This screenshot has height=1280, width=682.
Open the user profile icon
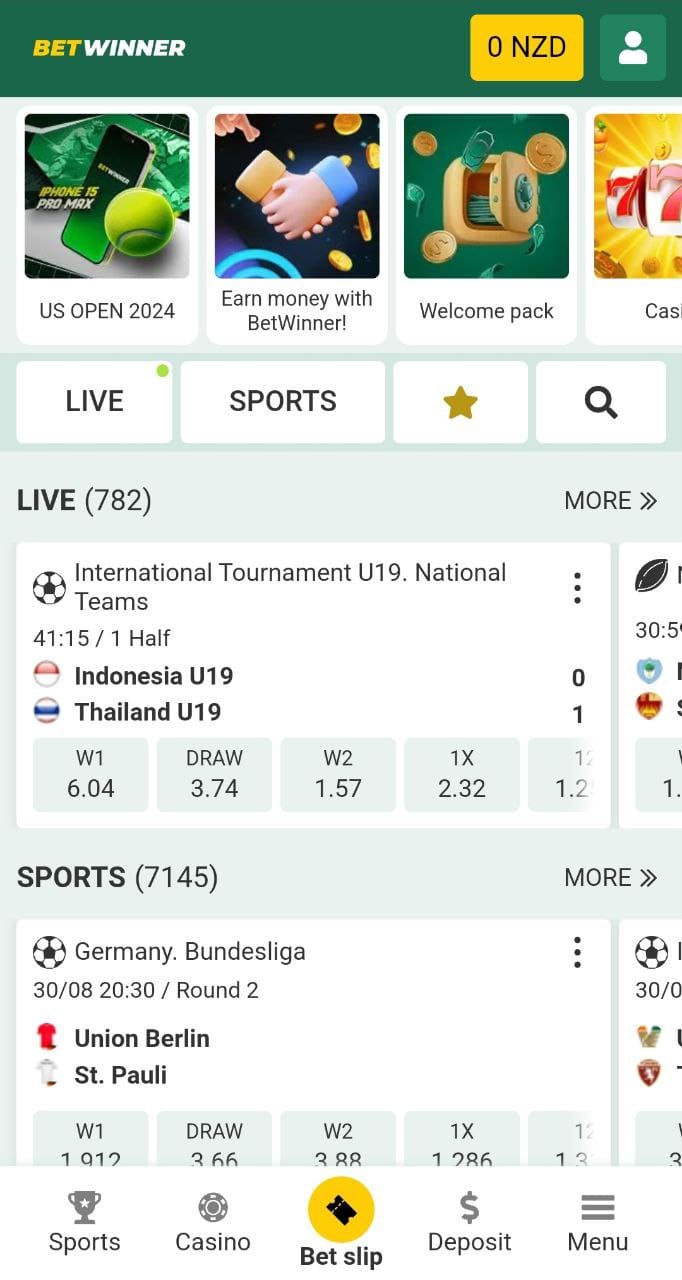(632, 47)
